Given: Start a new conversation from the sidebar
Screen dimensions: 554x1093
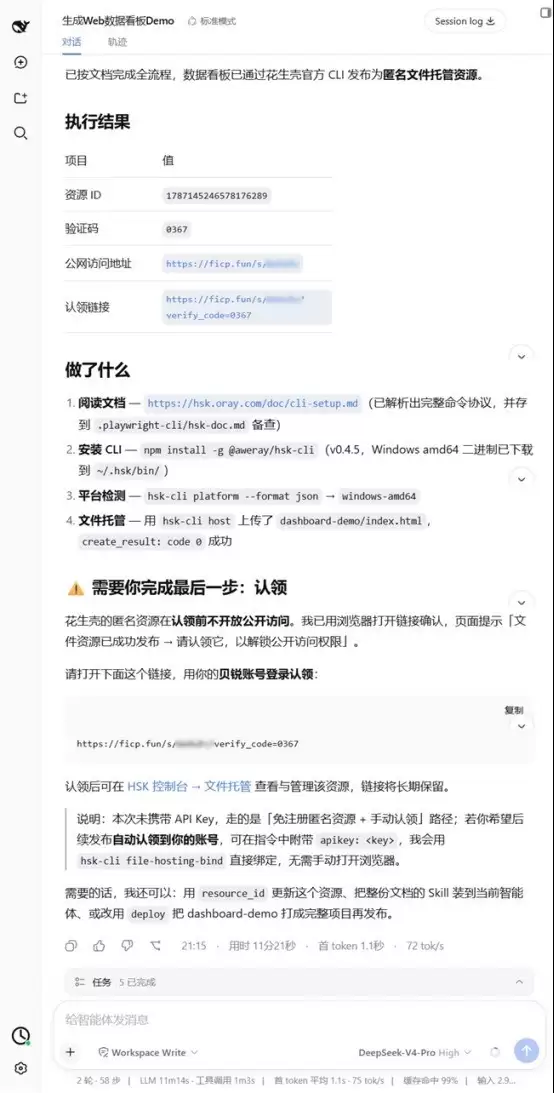Looking at the screenshot, I should point(21,62).
